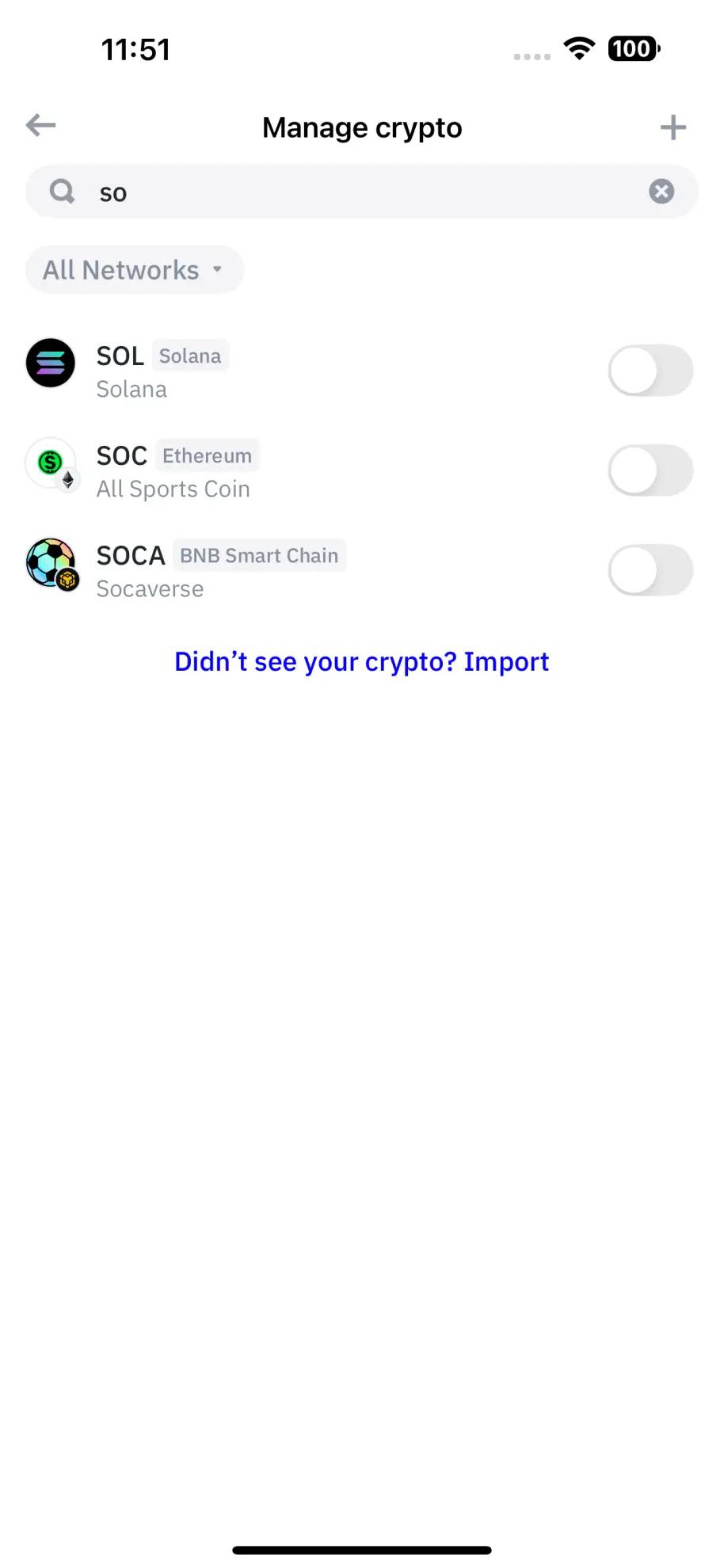Expand the All Networks dropdown
Viewport: 724px width, 1568px height.
click(134, 270)
